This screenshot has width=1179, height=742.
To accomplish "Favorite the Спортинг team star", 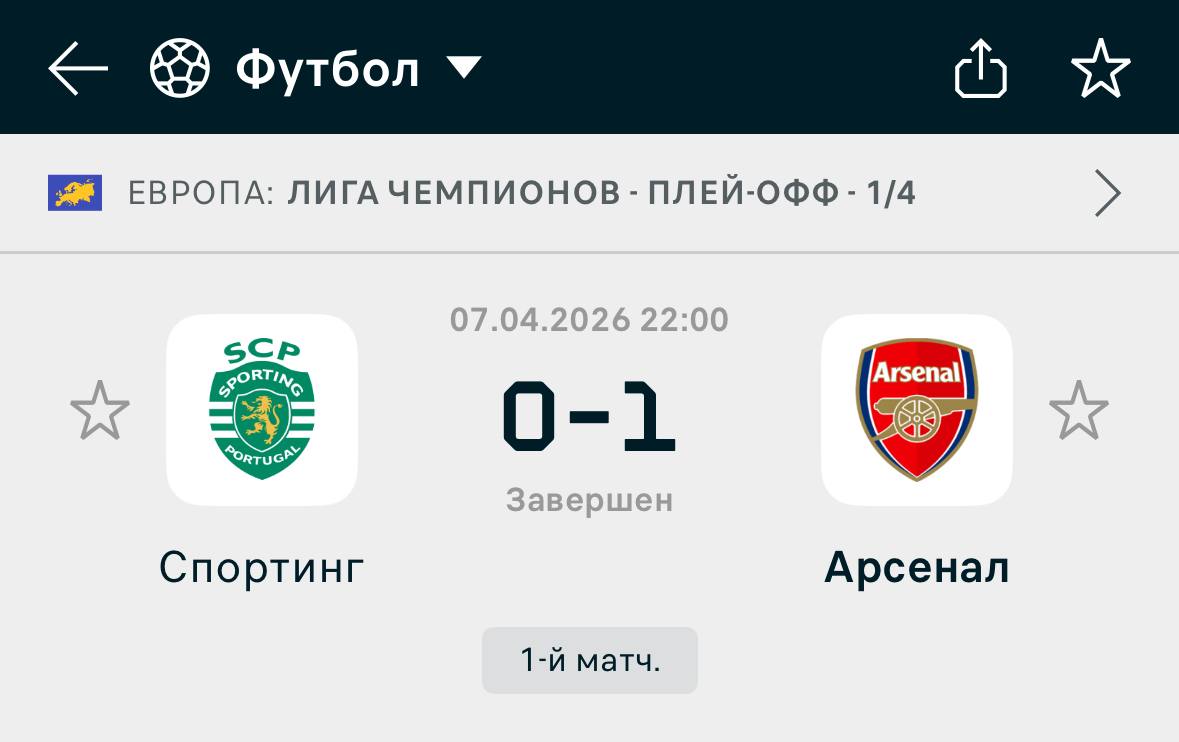I will [x=100, y=410].
